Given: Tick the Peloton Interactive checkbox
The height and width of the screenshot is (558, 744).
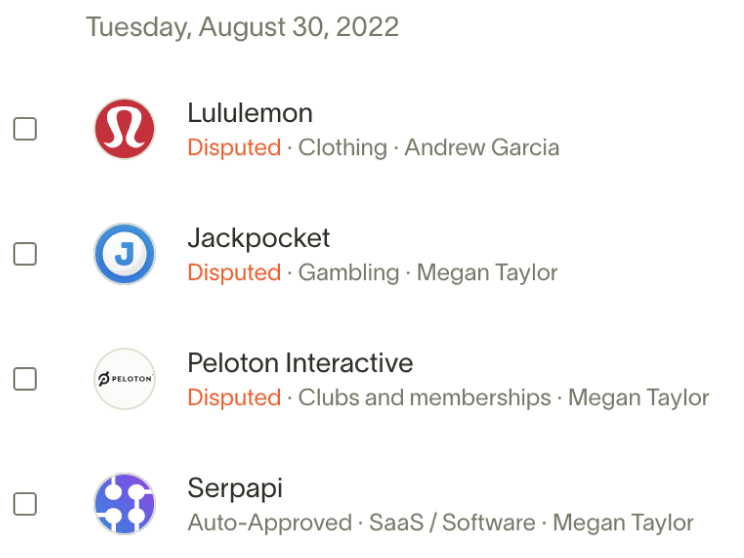Looking at the screenshot, I should pyautogui.click(x=25, y=379).
